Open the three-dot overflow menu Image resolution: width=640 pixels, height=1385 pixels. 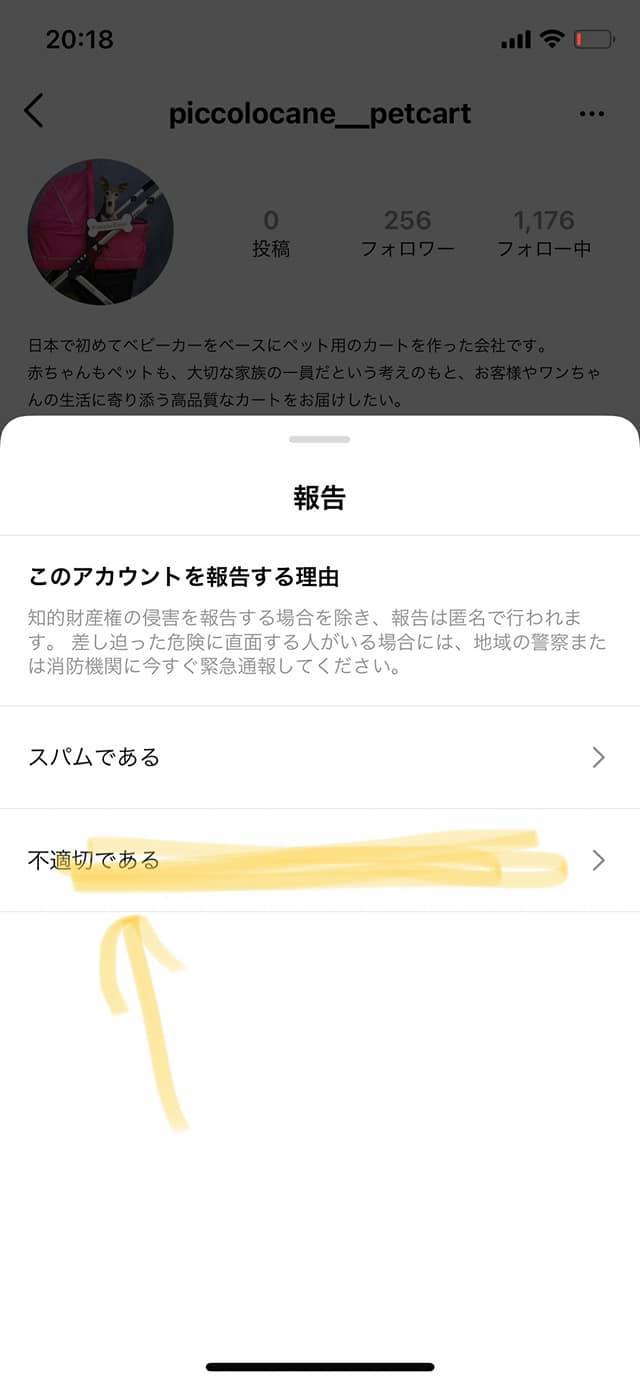tap(592, 113)
